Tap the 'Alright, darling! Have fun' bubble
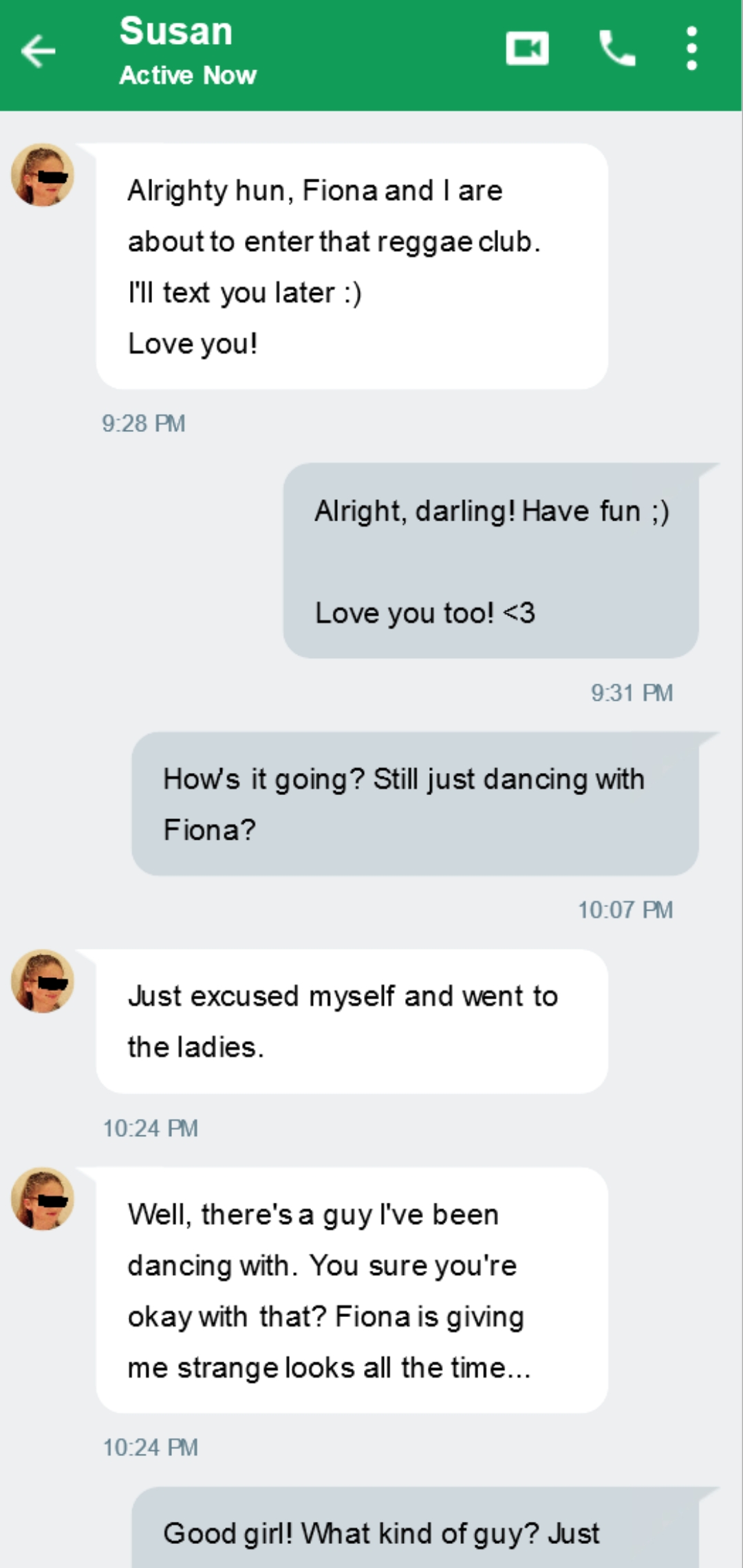 coord(492,510)
